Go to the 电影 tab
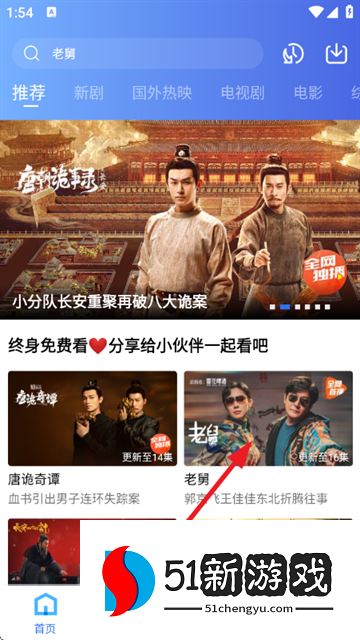 point(308,93)
